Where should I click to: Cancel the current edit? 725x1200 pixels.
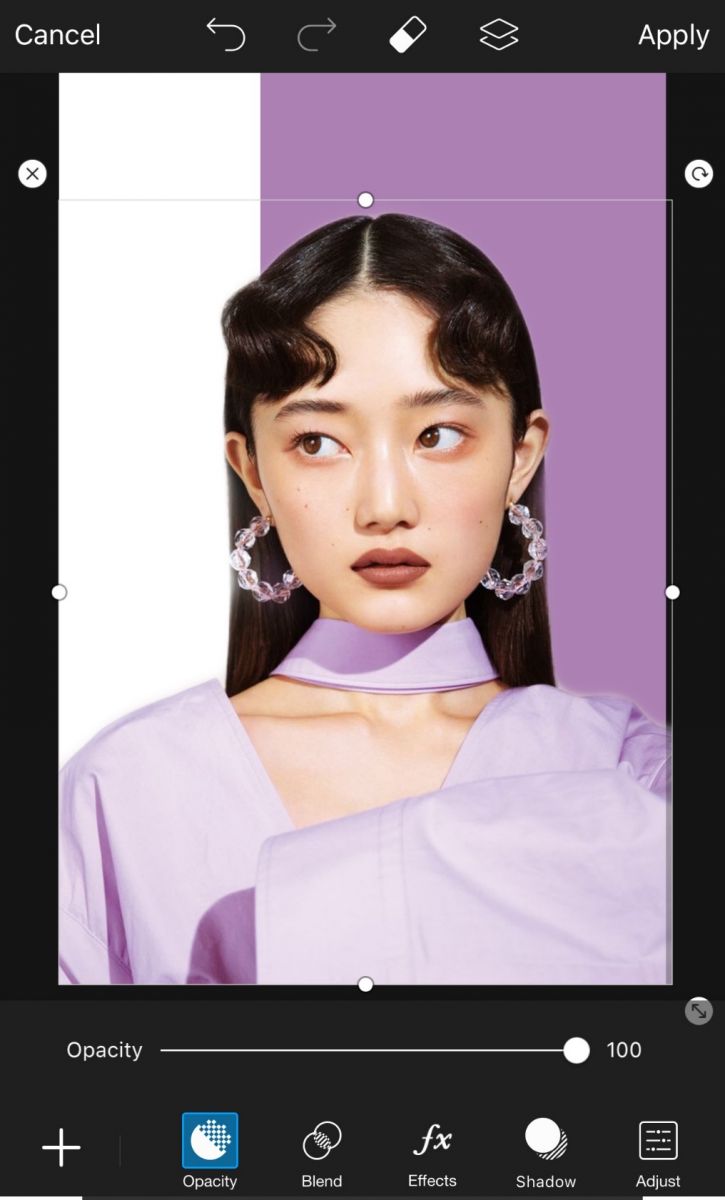[x=57, y=35]
